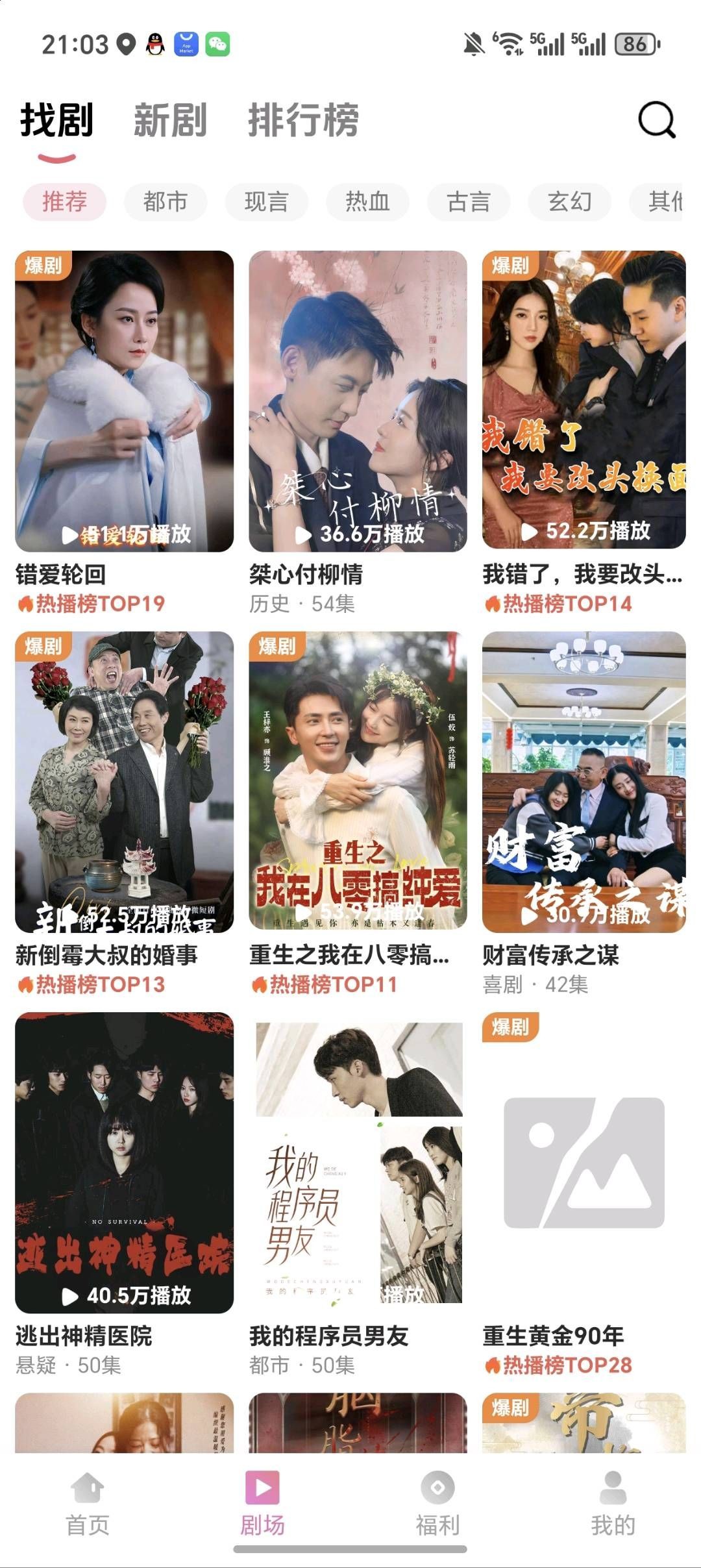Open 重生之我在八零搞纯爱 drama card
This screenshot has width=701, height=1568.
(x=358, y=782)
